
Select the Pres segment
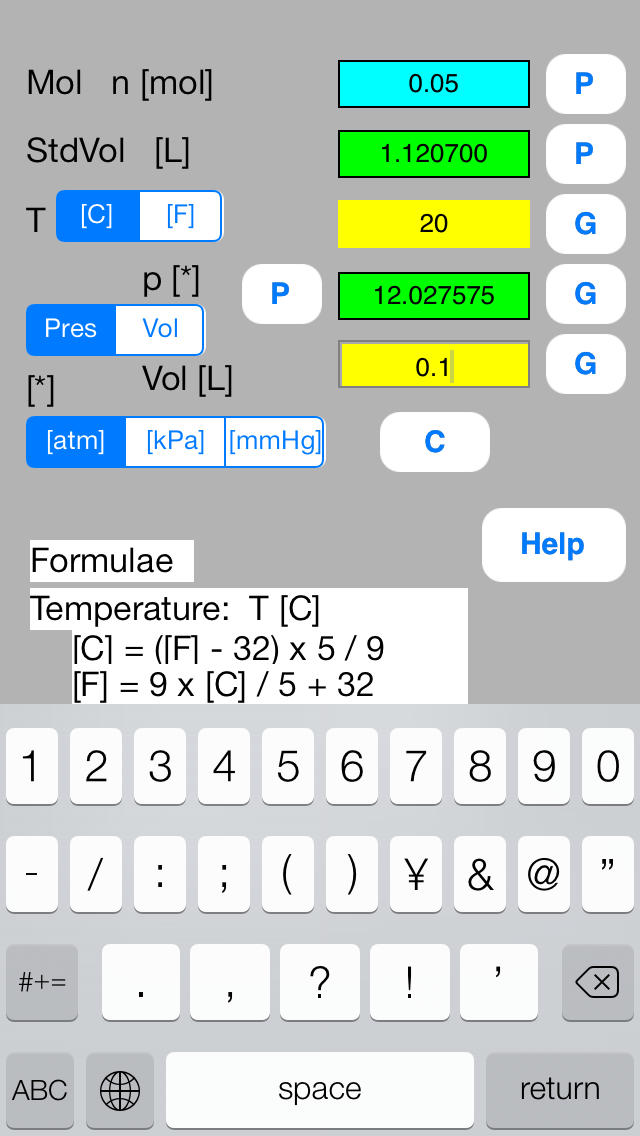click(71, 330)
